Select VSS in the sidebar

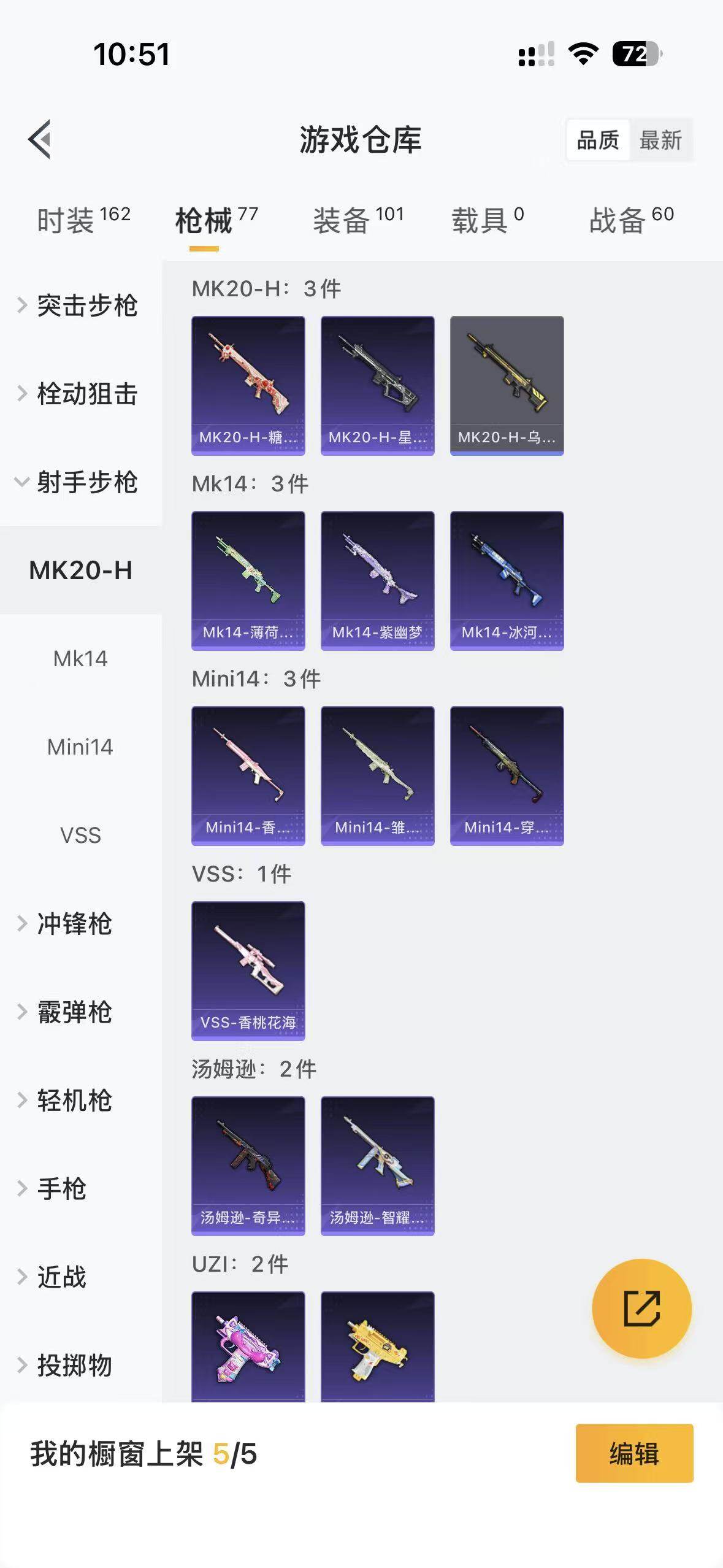pos(80,836)
